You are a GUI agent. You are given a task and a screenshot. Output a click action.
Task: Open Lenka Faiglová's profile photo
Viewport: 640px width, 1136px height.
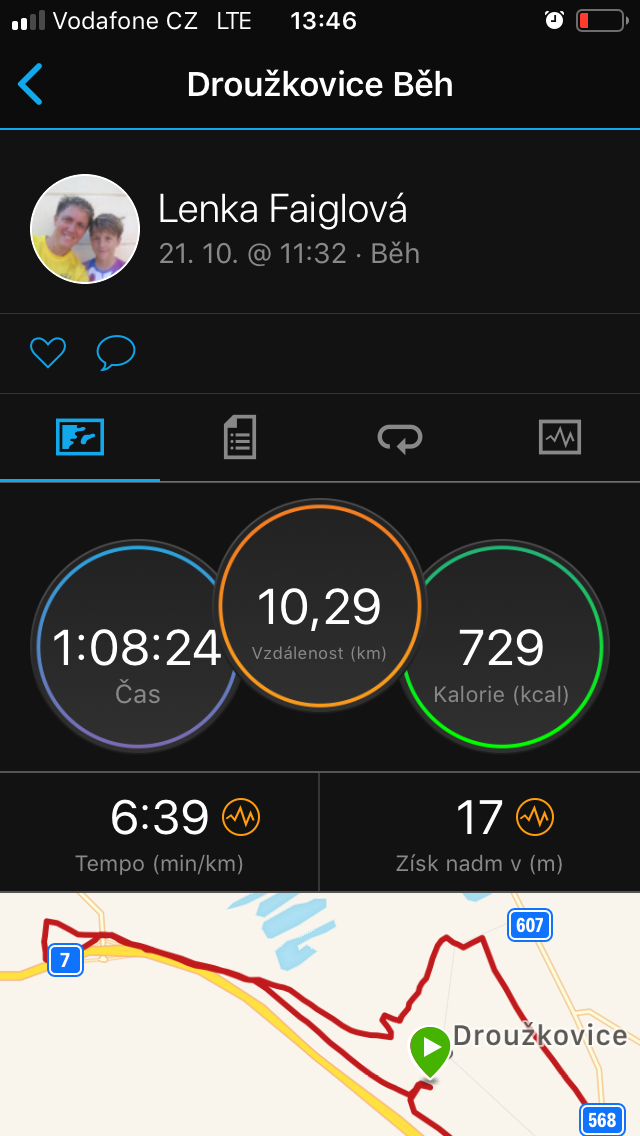(85, 228)
